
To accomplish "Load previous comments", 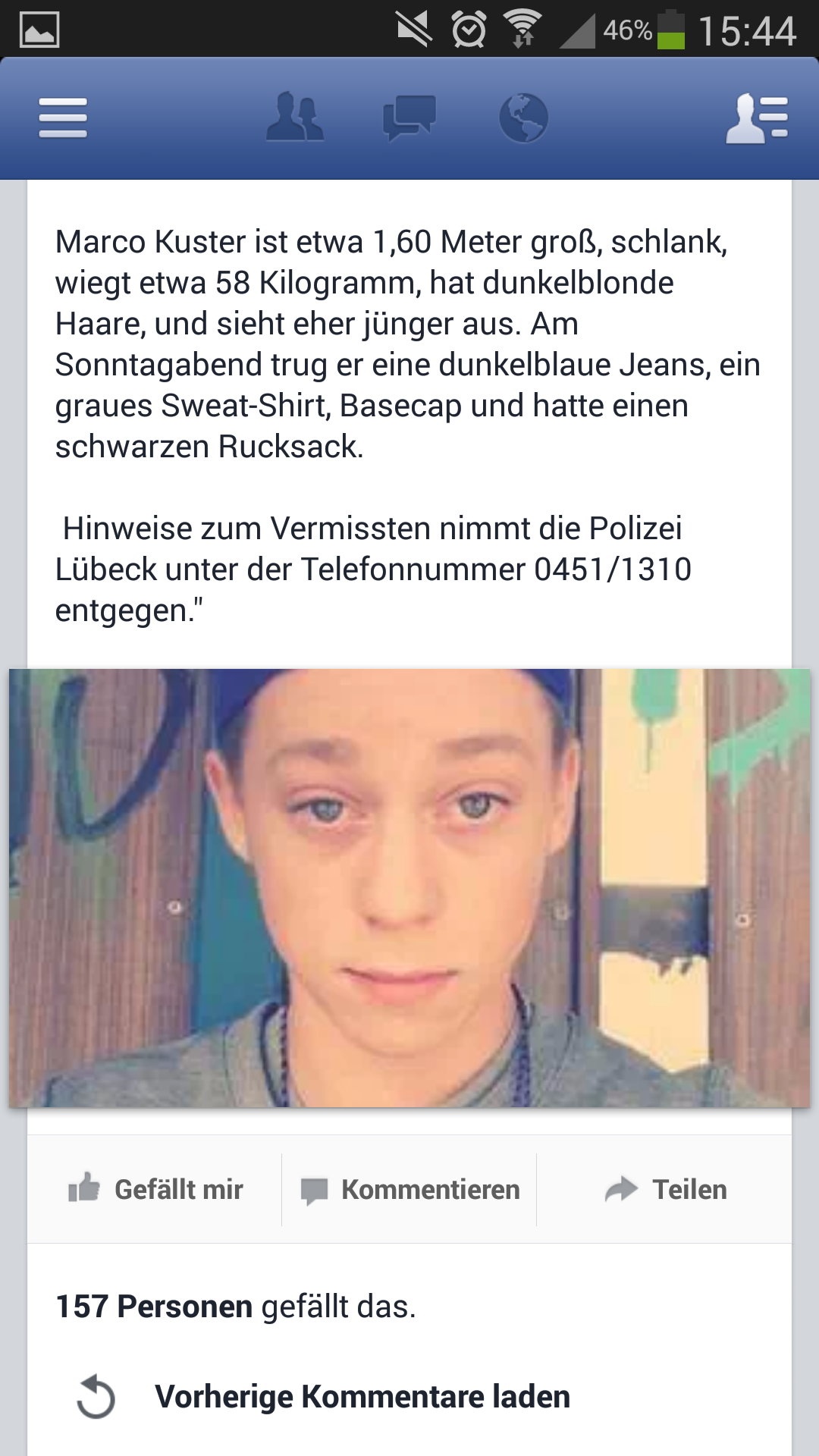I will [x=324, y=1396].
